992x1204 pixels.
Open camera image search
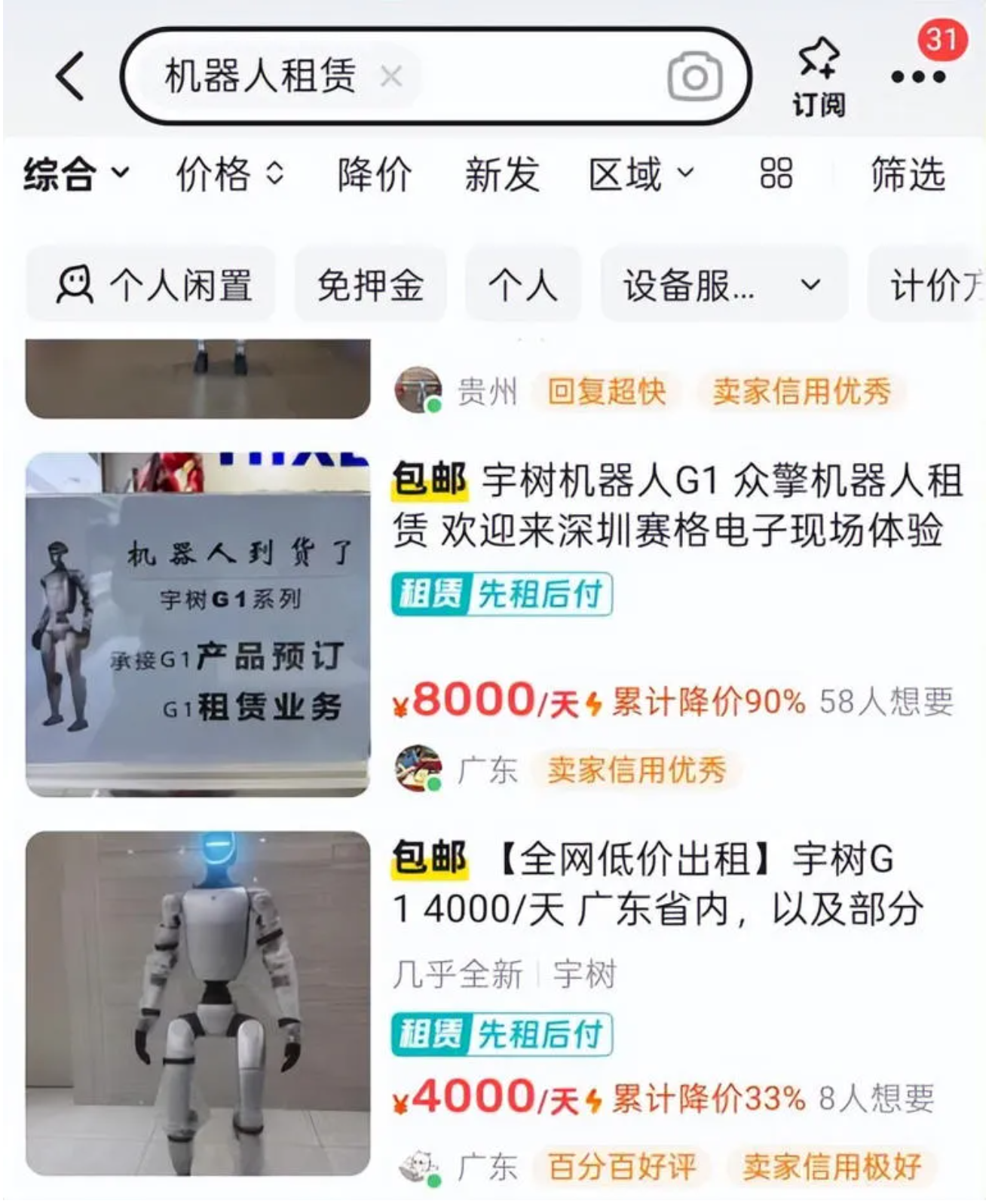pos(694,76)
